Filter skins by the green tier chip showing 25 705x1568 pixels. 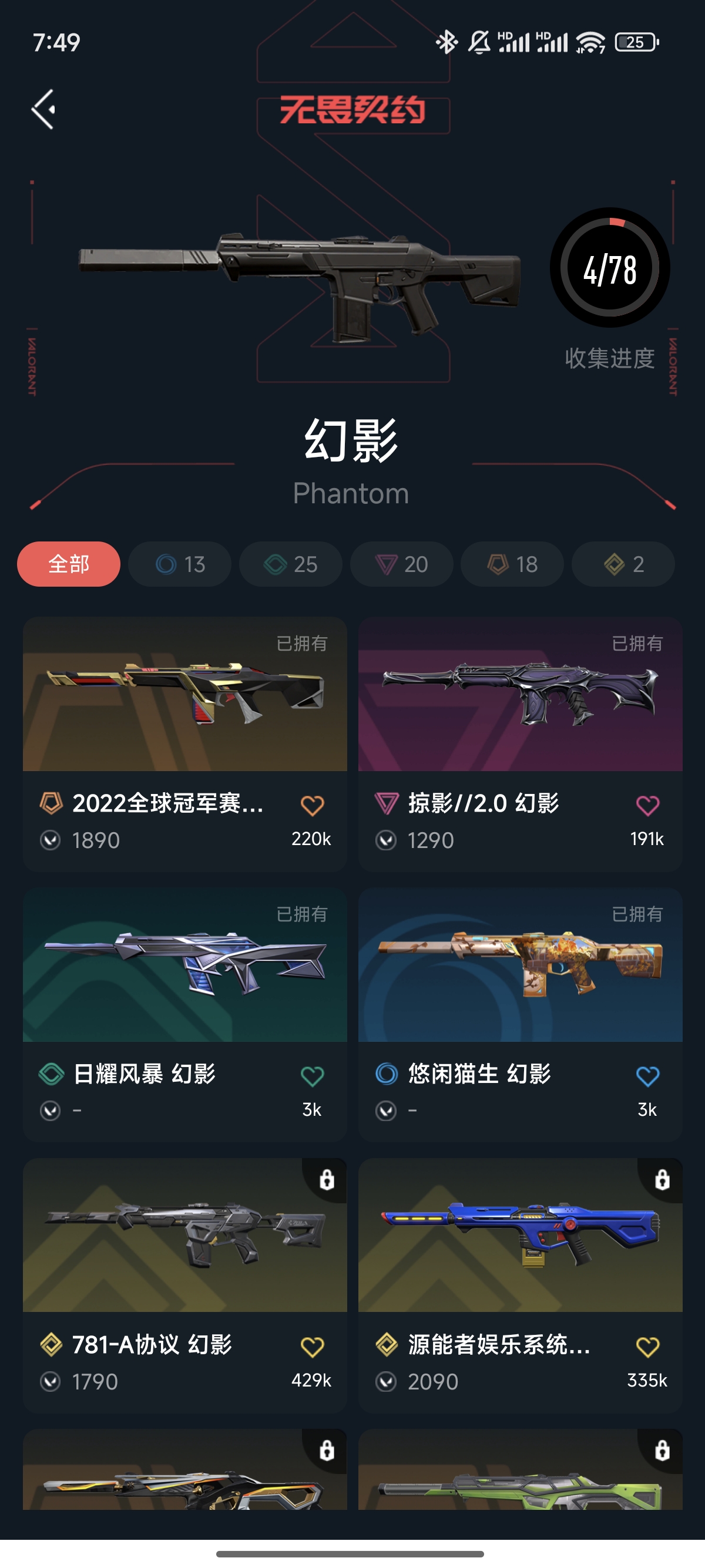coord(290,564)
